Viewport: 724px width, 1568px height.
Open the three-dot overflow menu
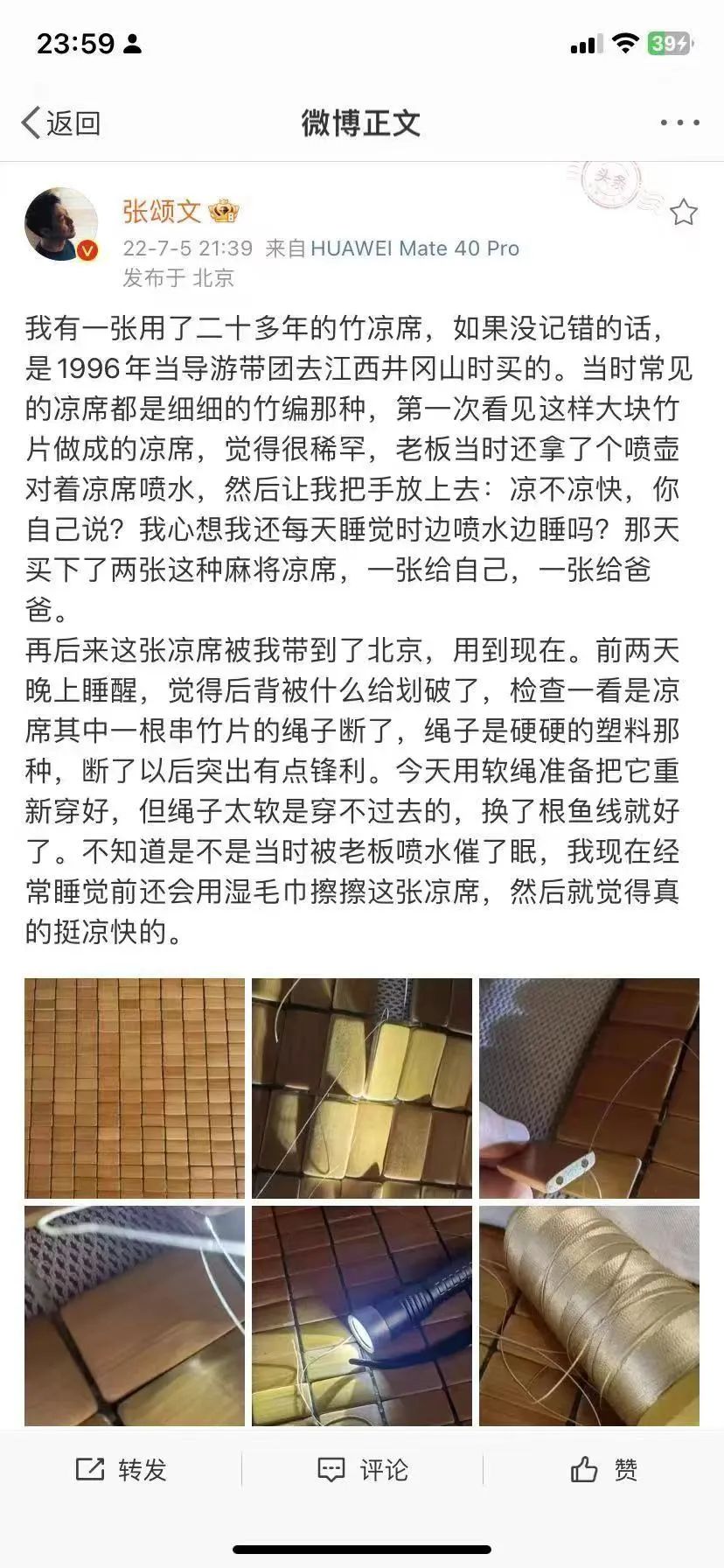679,123
